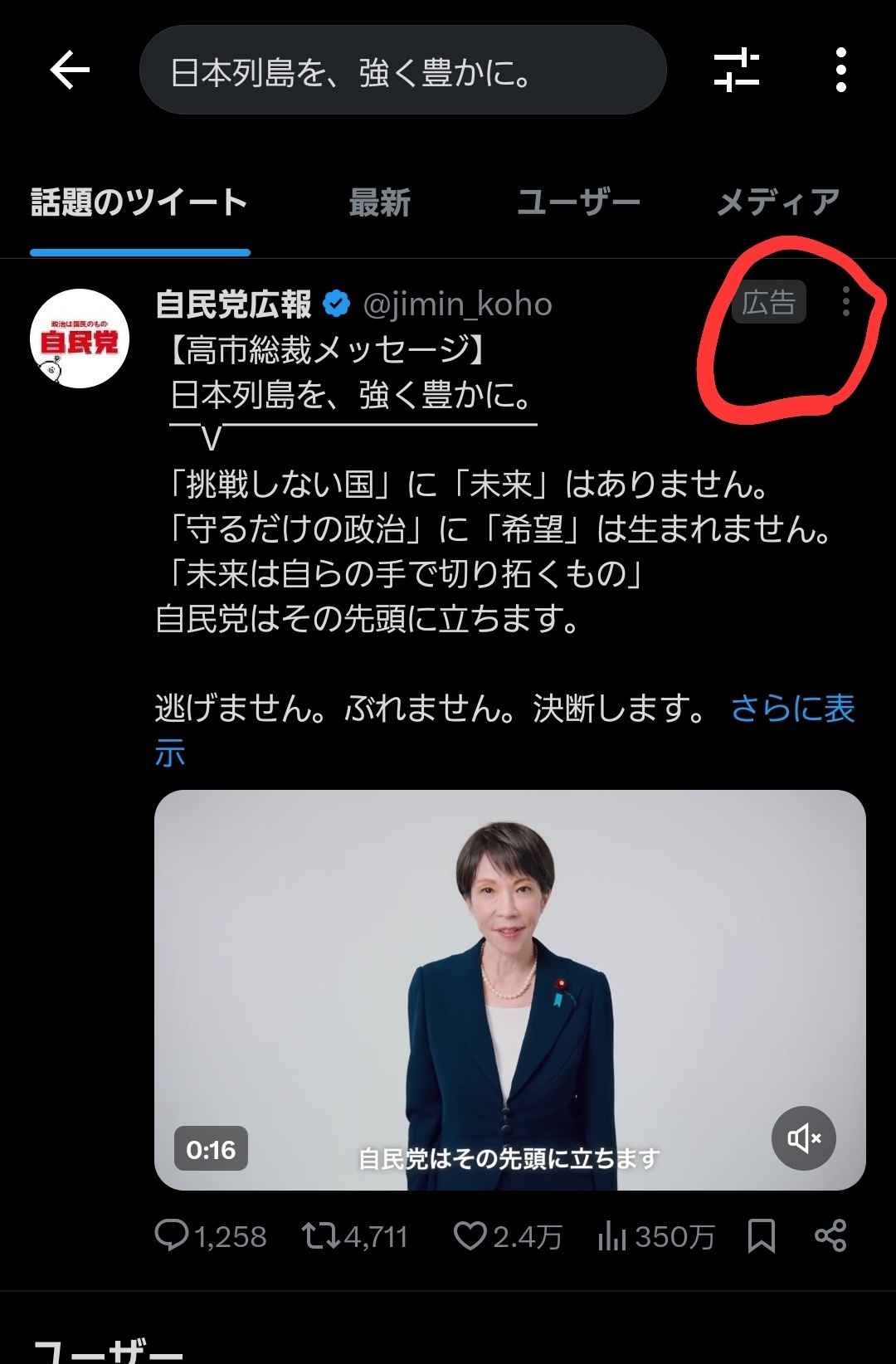The width and height of the screenshot is (896, 1364).
Task: Reply to the 自民党広報 post
Action: (x=172, y=1236)
